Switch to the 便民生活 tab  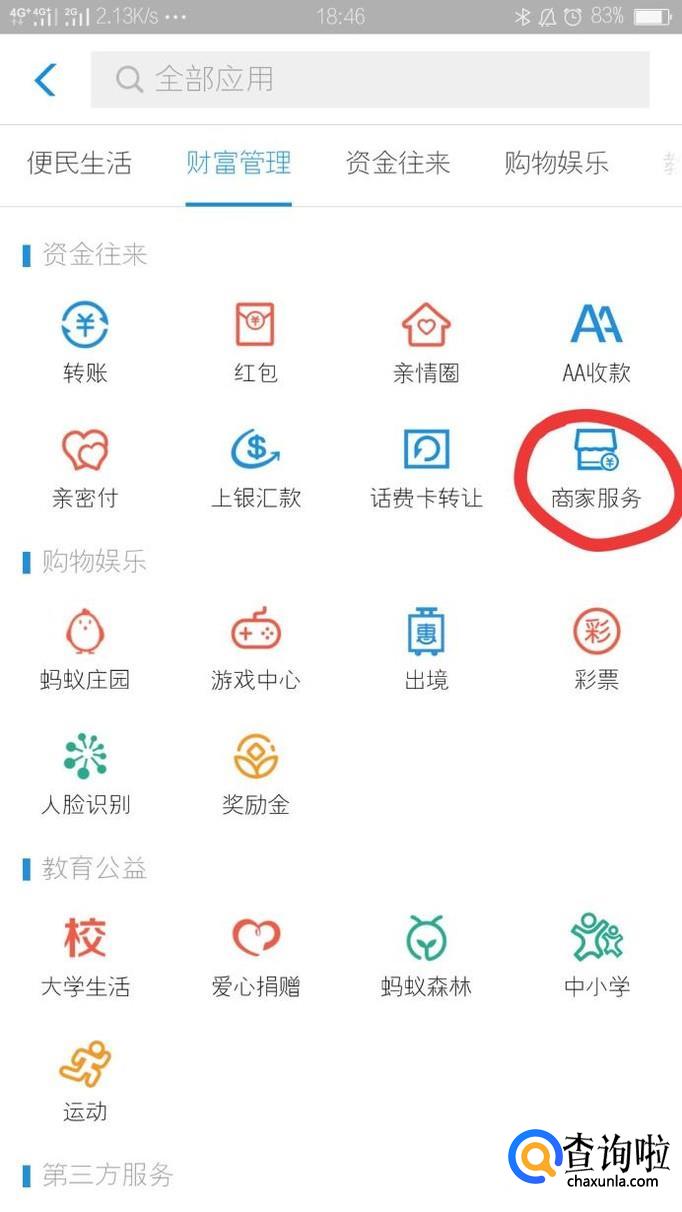pyautogui.click(x=79, y=163)
